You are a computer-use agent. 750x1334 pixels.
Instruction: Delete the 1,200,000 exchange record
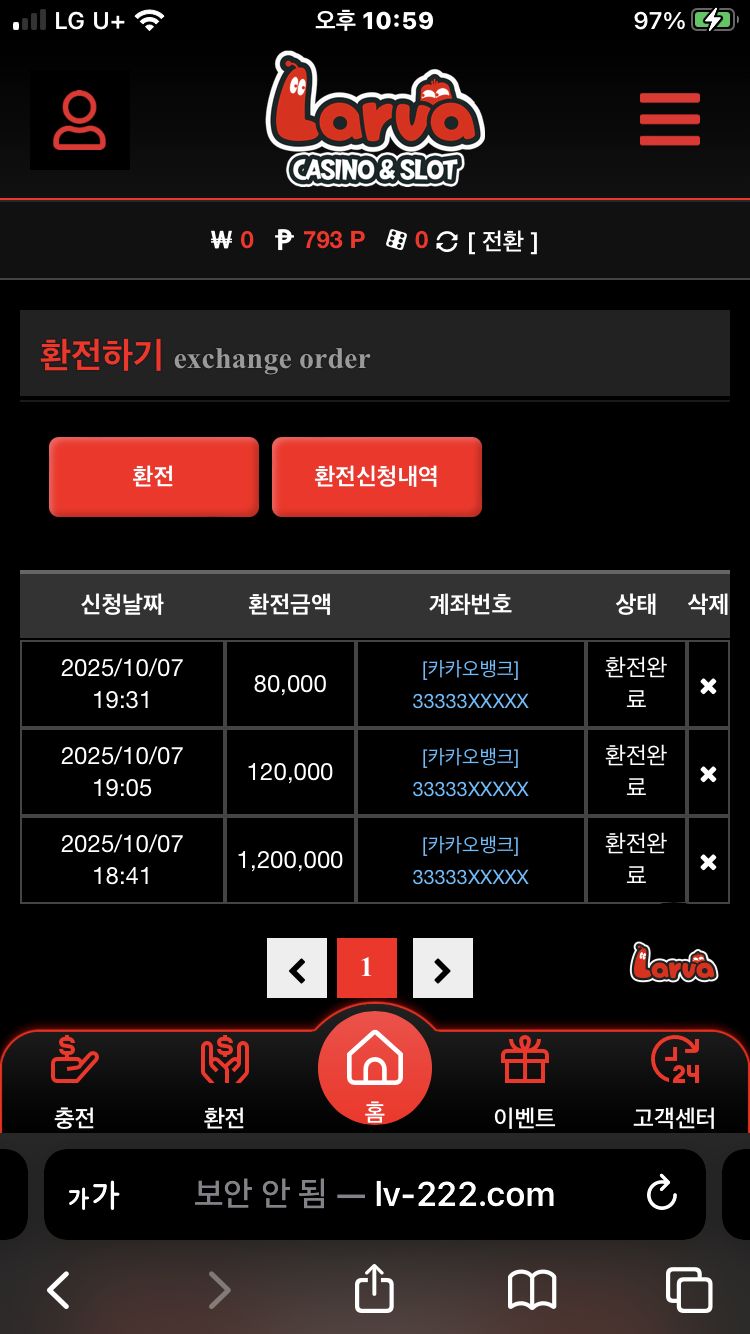coord(708,861)
